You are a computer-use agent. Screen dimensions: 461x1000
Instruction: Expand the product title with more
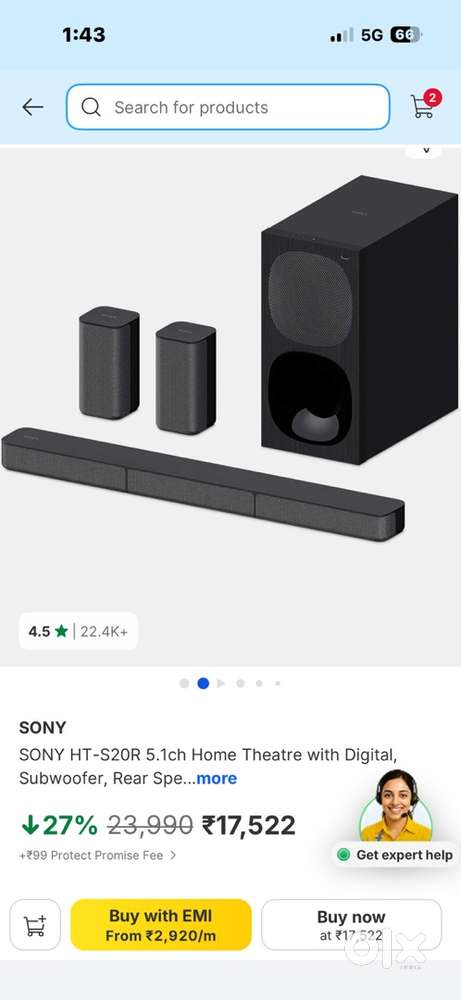(216, 778)
